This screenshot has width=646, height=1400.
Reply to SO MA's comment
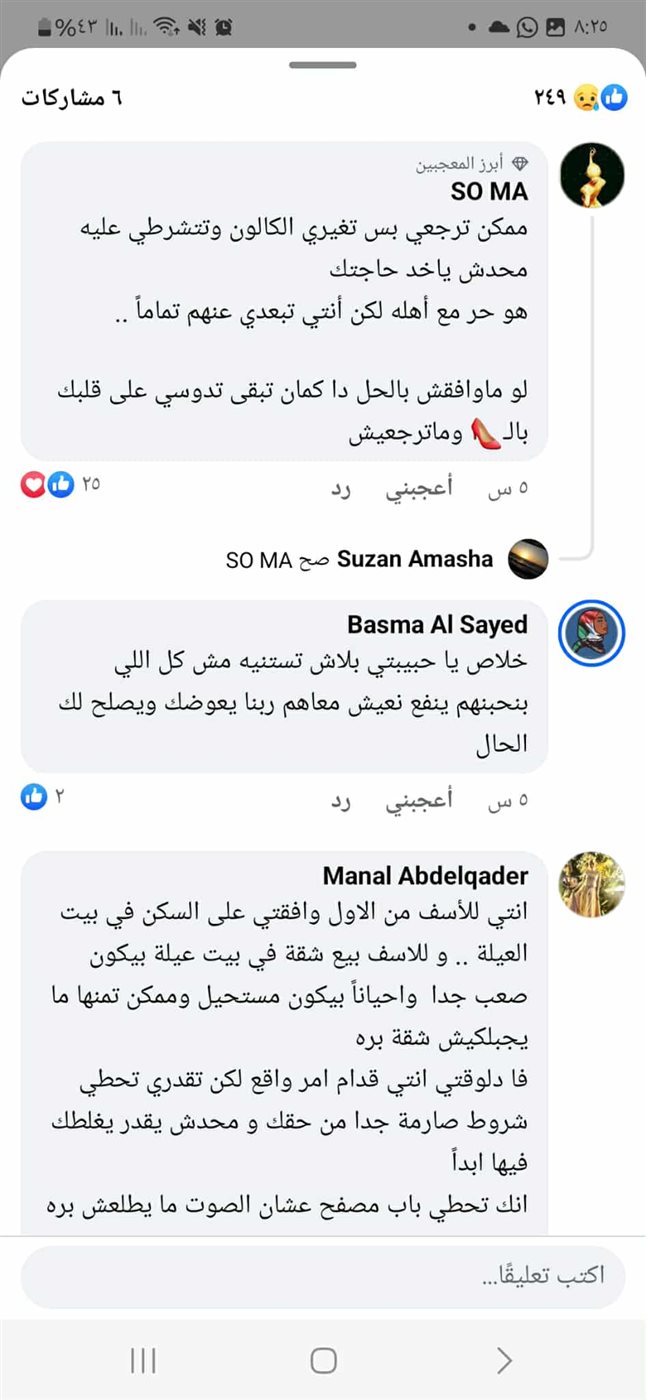342,487
